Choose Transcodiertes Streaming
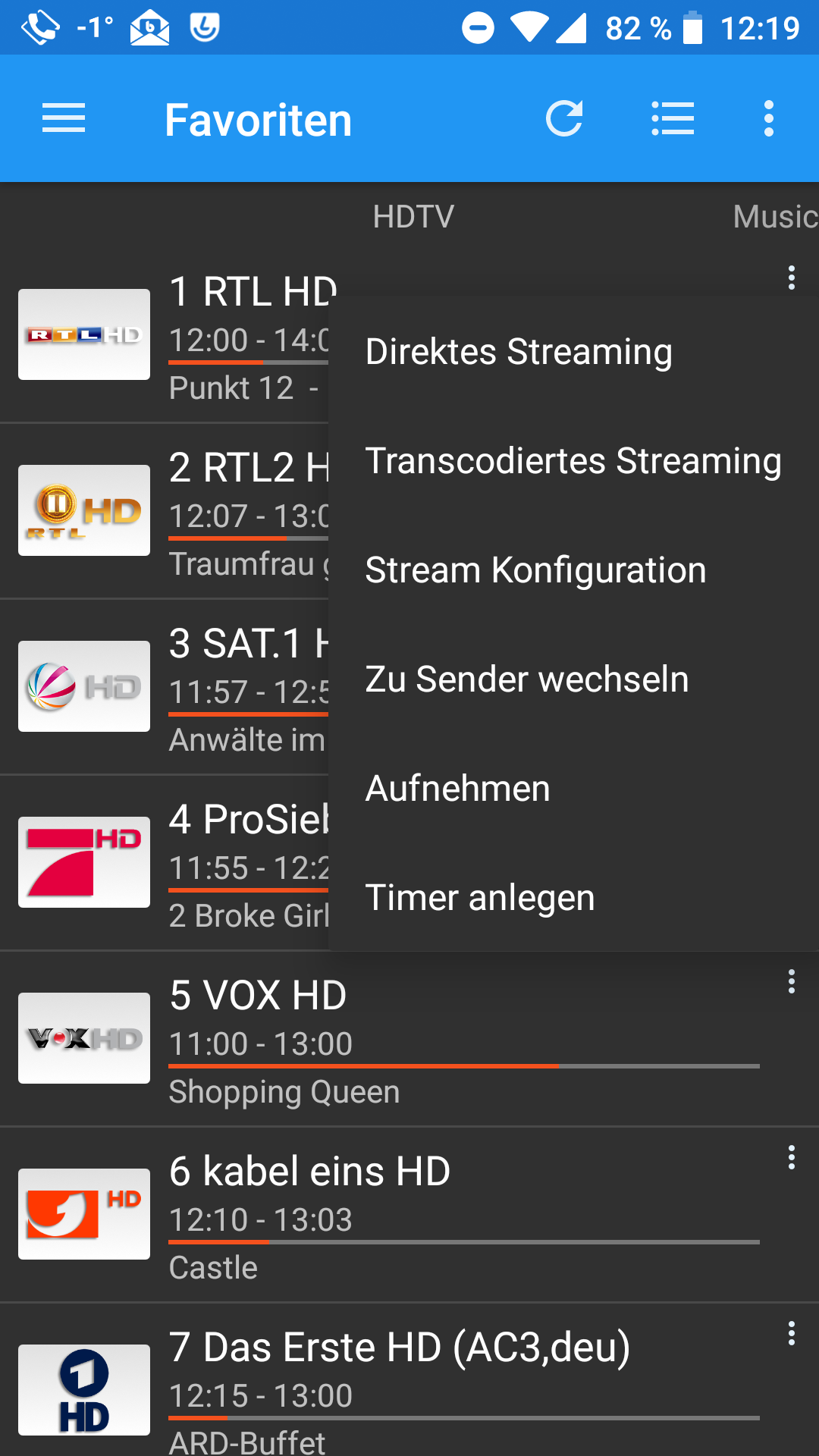819x1456 pixels. click(574, 461)
